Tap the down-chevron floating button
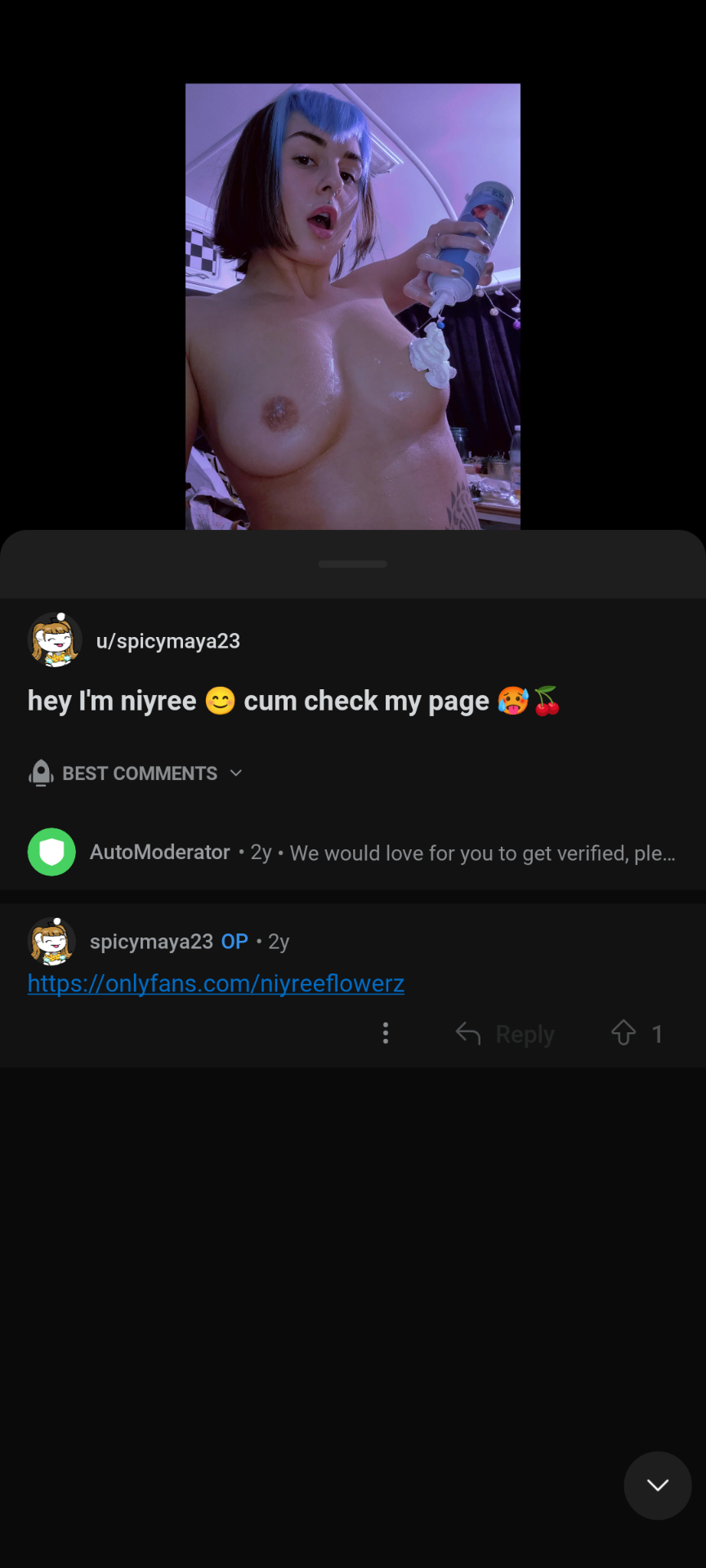The height and width of the screenshot is (1568, 706). [x=658, y=1486]
